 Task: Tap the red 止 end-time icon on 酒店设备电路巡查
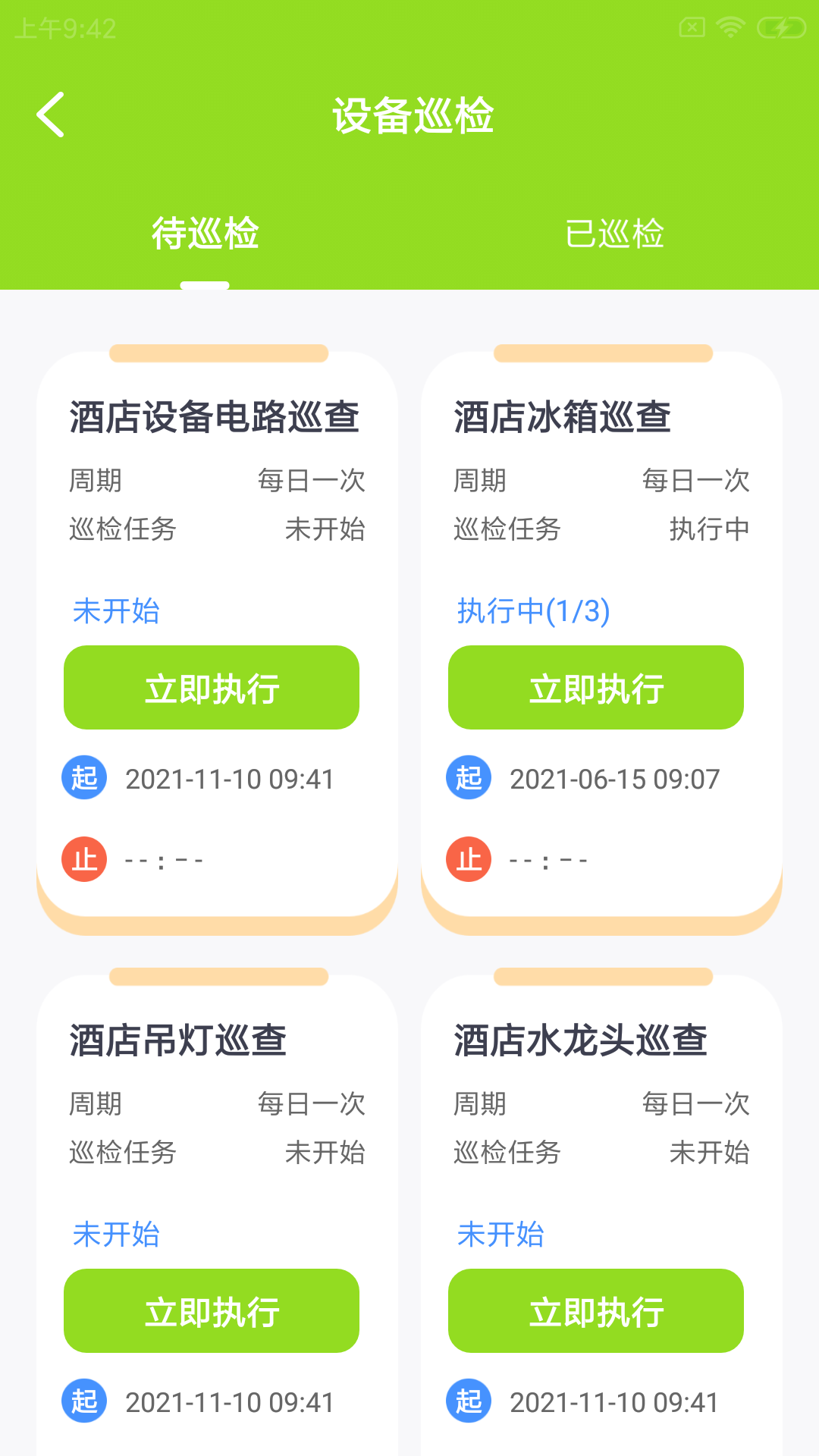click(84, 859)
